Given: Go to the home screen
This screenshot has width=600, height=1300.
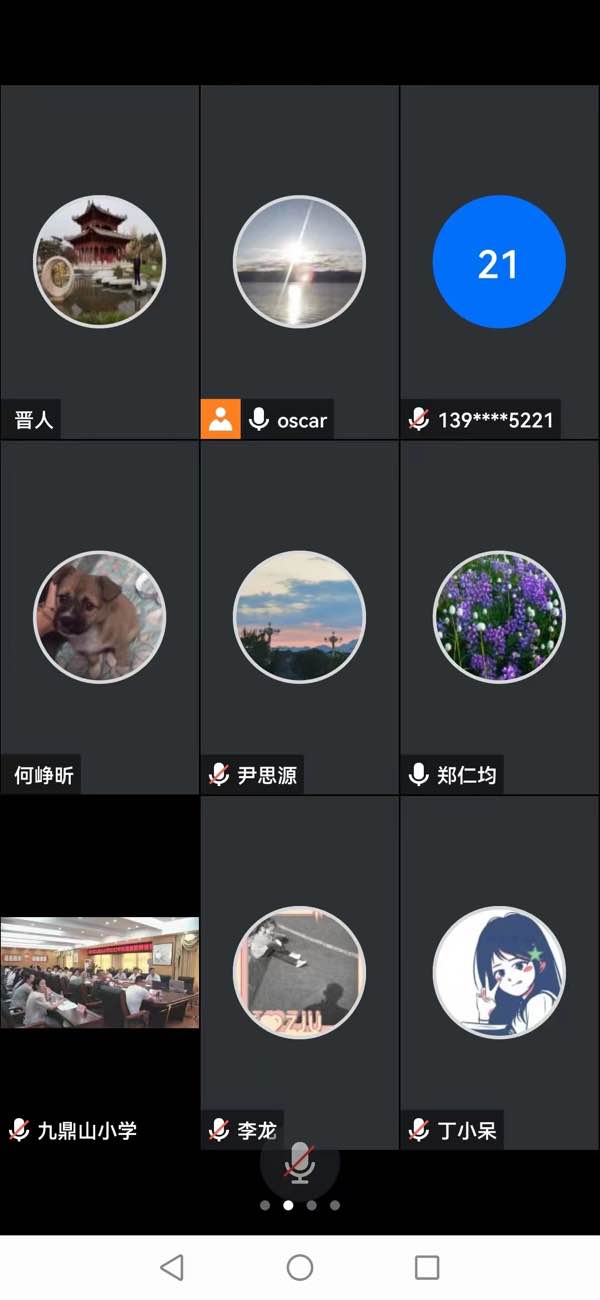Looking at the screenshot, I should click(x=299, y=1267).
